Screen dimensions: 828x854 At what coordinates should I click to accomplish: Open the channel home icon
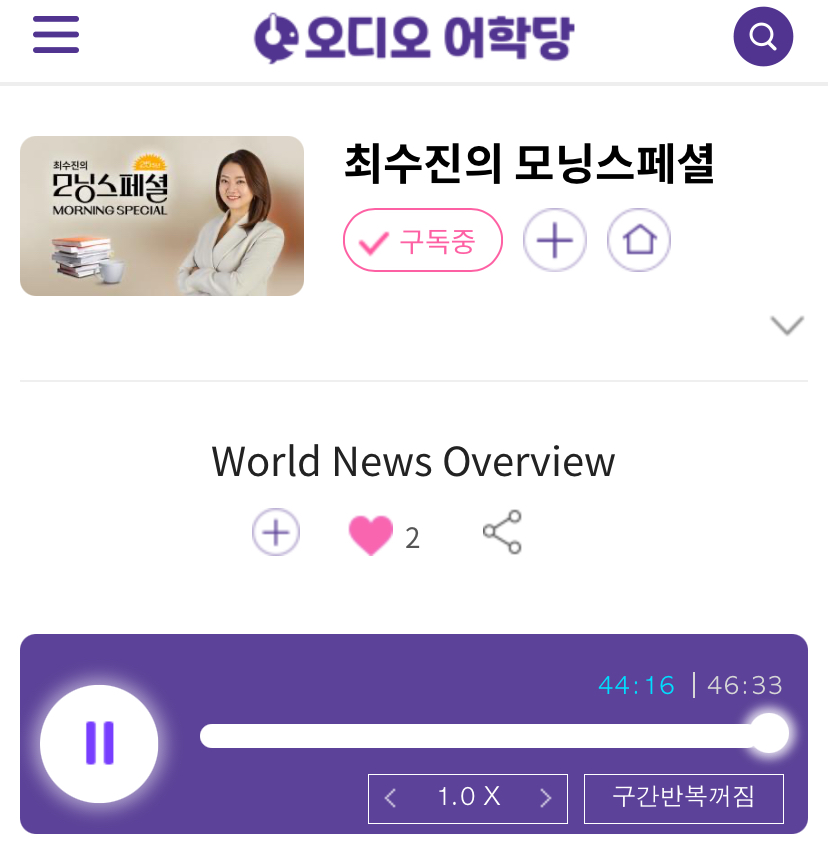(x=638, y=240)
